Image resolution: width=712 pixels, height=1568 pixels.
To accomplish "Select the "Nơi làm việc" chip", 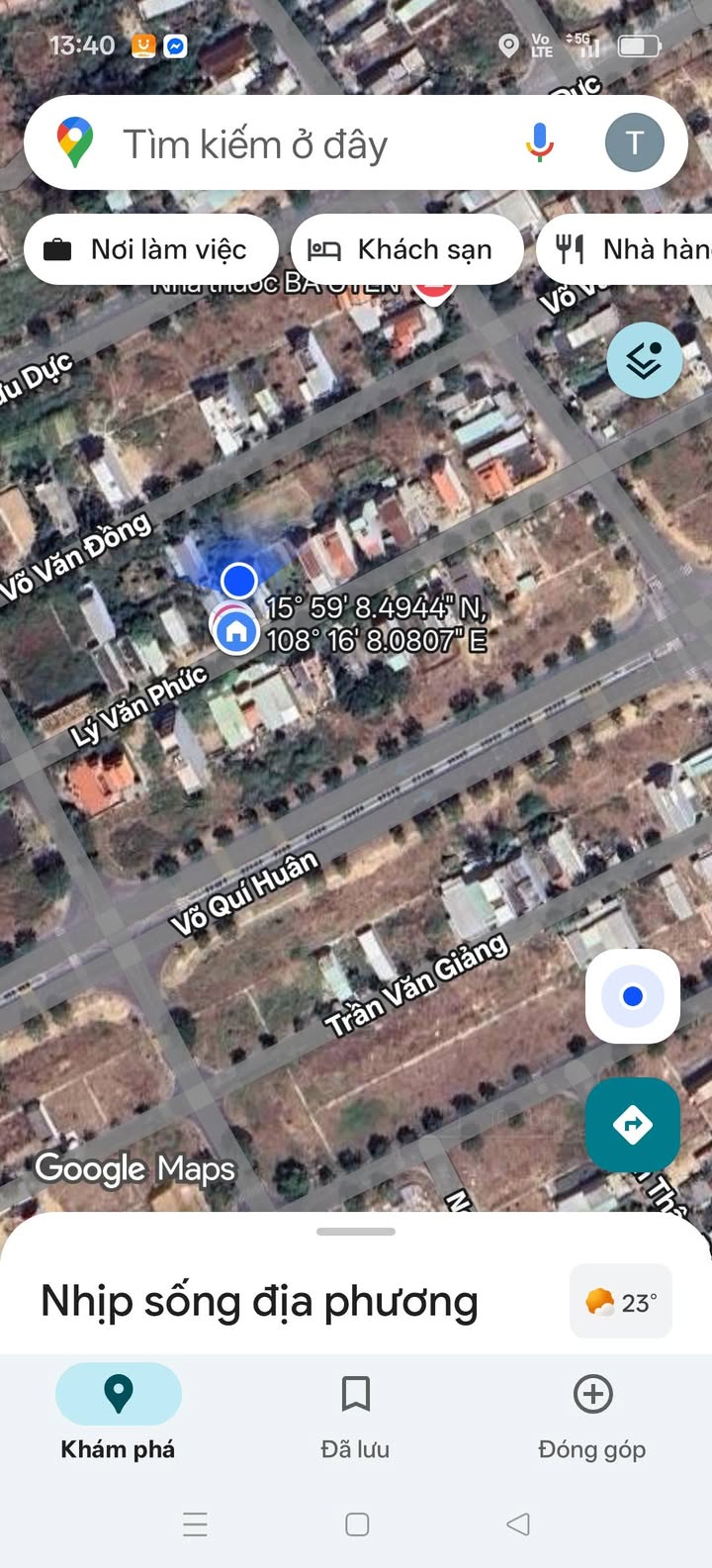I will click(x=150, y=249).
